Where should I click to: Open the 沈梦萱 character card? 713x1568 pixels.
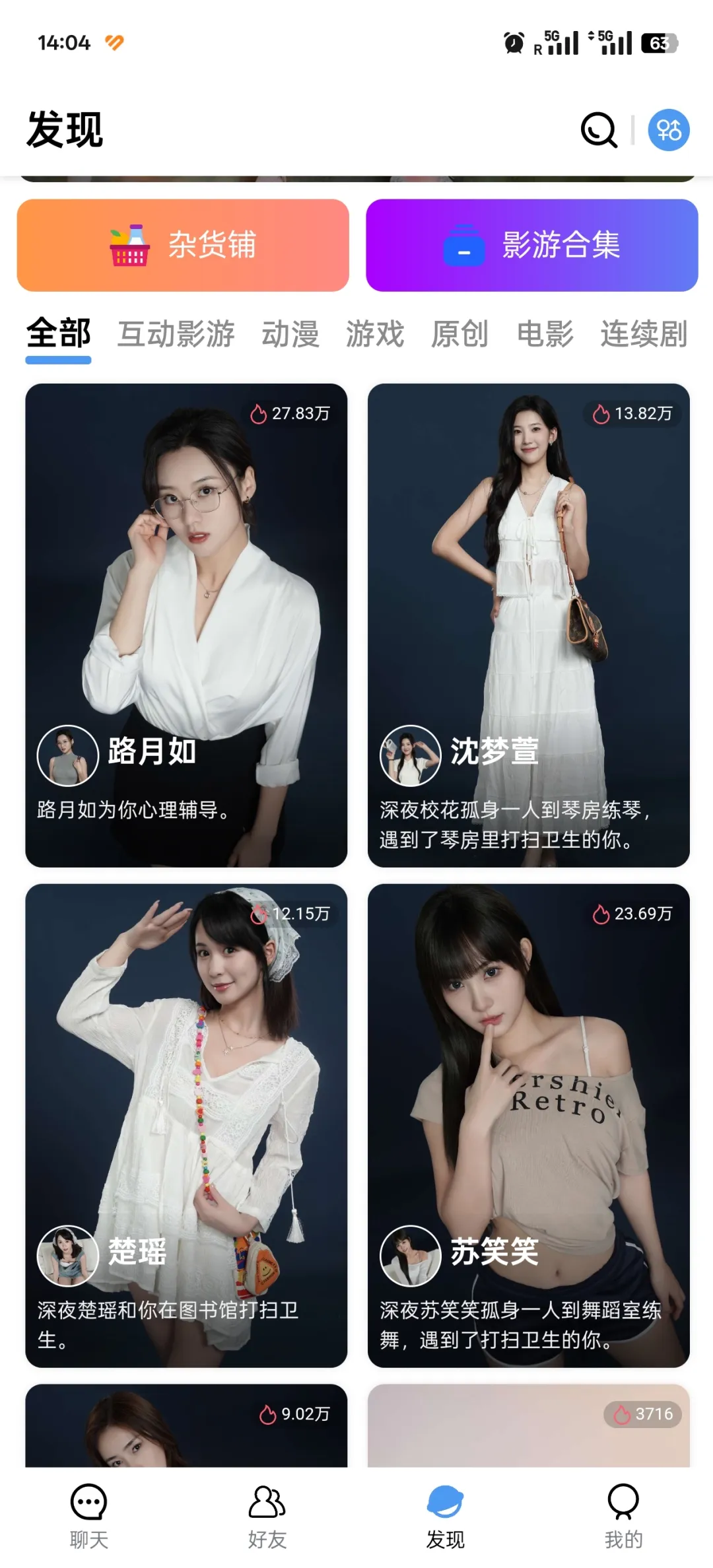[528, 625]
